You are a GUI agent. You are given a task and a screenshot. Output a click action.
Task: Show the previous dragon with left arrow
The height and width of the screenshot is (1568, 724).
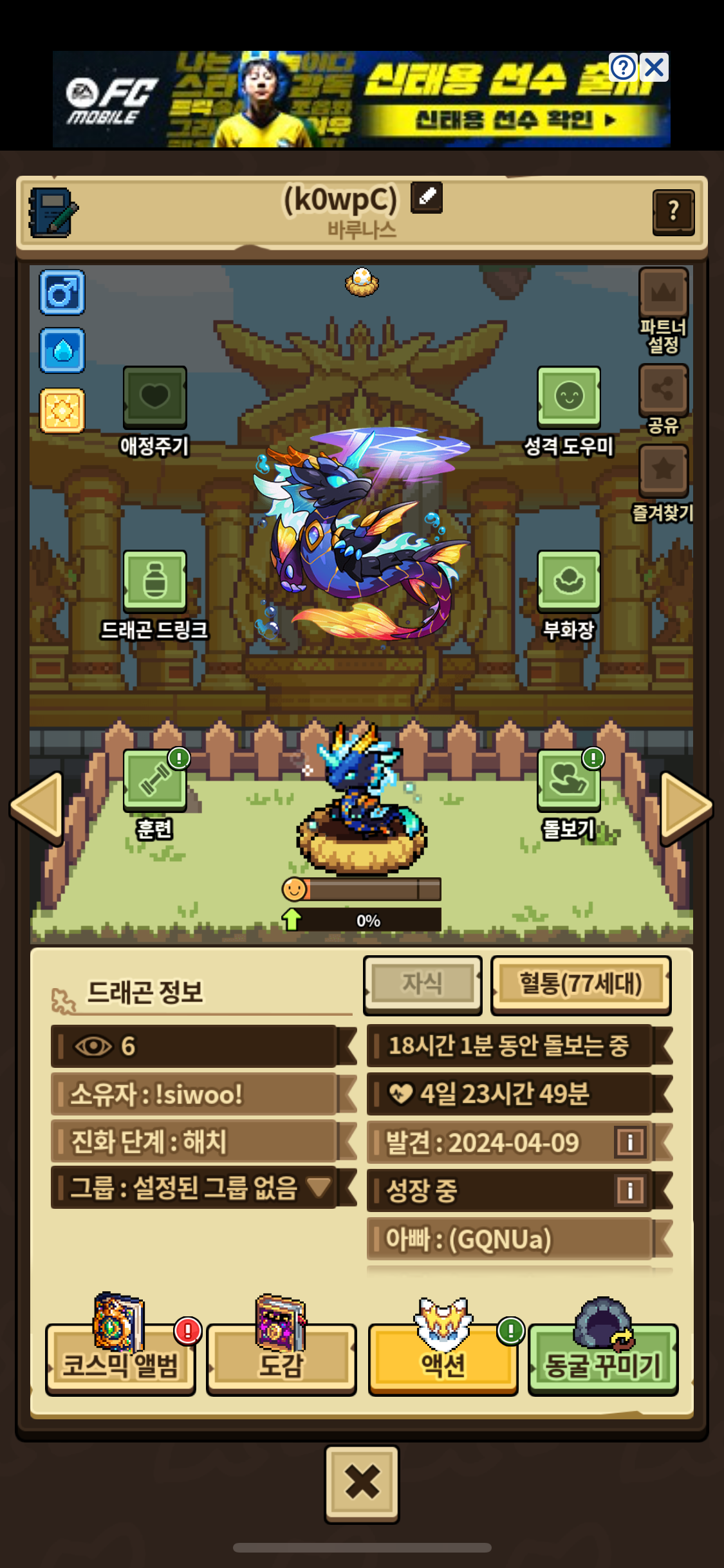[37, 807]
